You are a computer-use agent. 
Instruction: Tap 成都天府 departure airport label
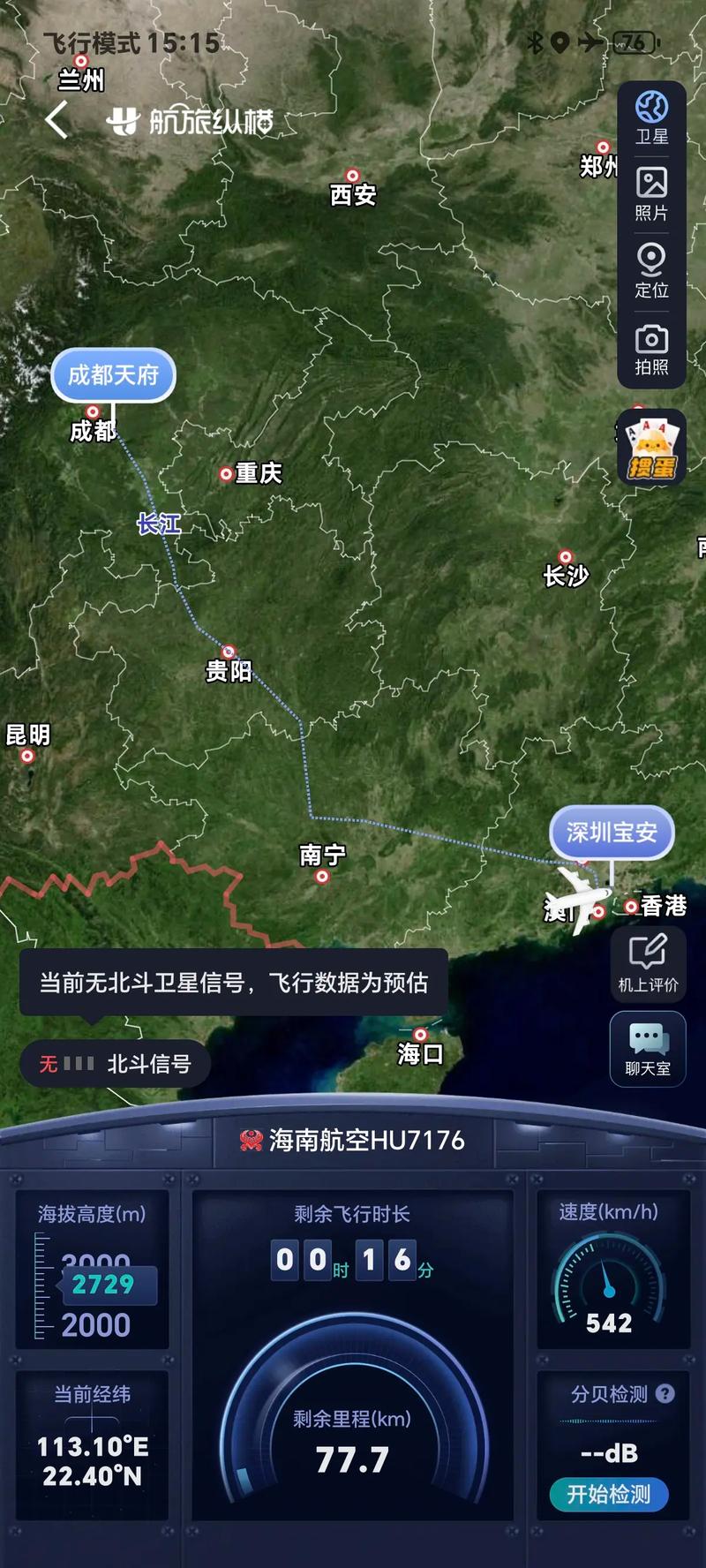[x=114, y=374]
